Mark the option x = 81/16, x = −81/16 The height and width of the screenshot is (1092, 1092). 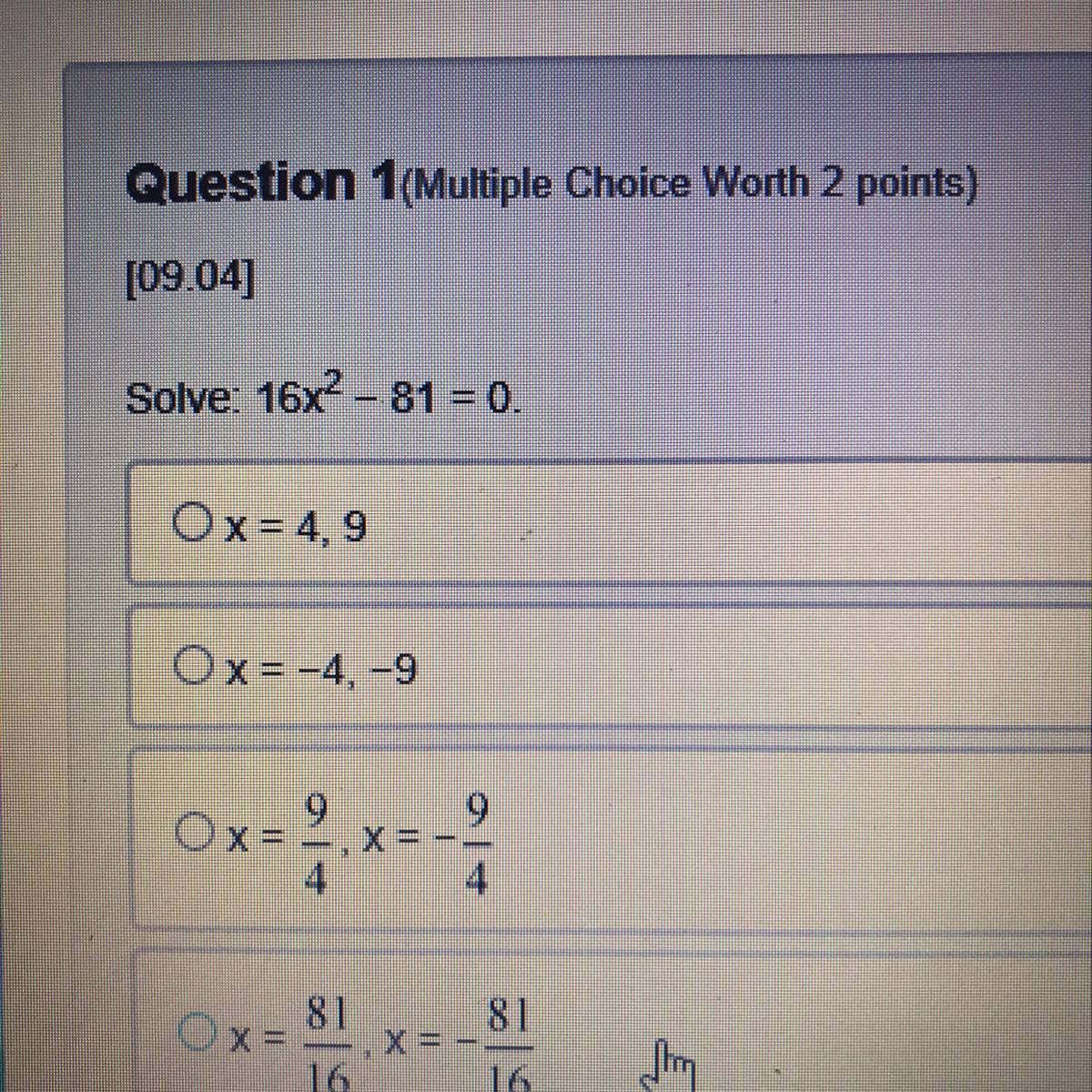tap(197, 1033)
